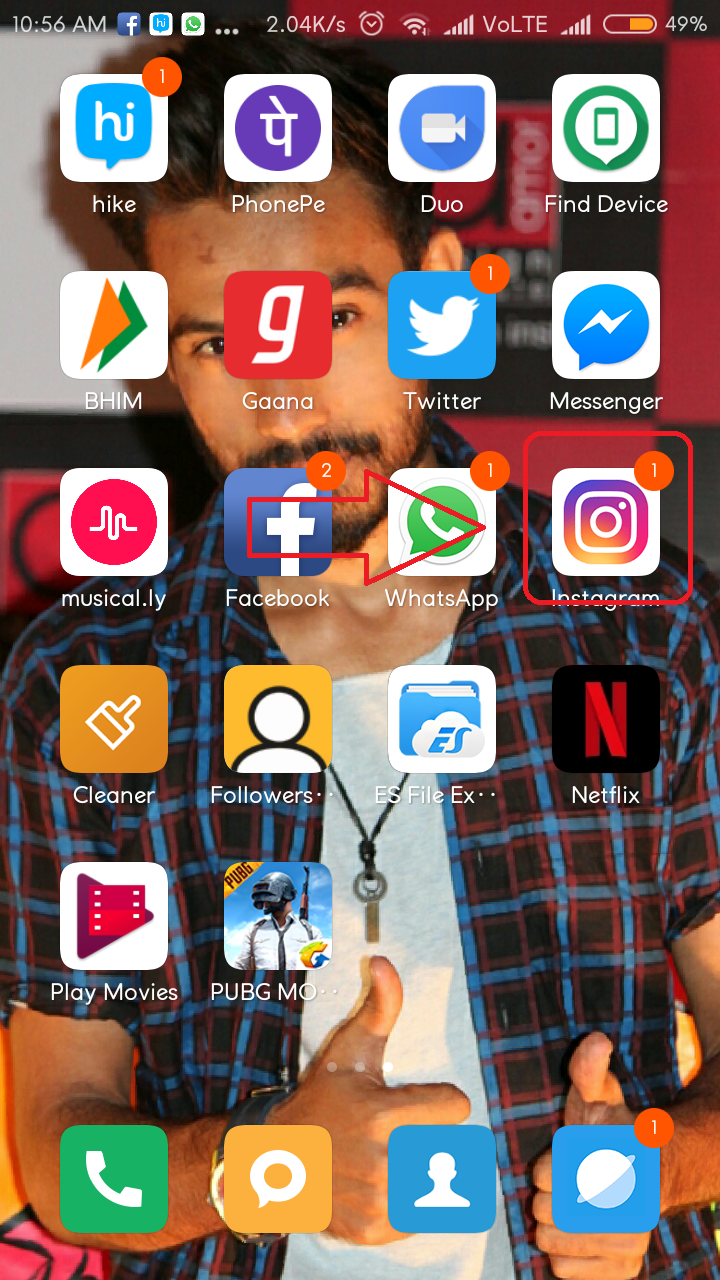720x1280 pixels.
Task: Open Play Movies
Action: point(114,916)
